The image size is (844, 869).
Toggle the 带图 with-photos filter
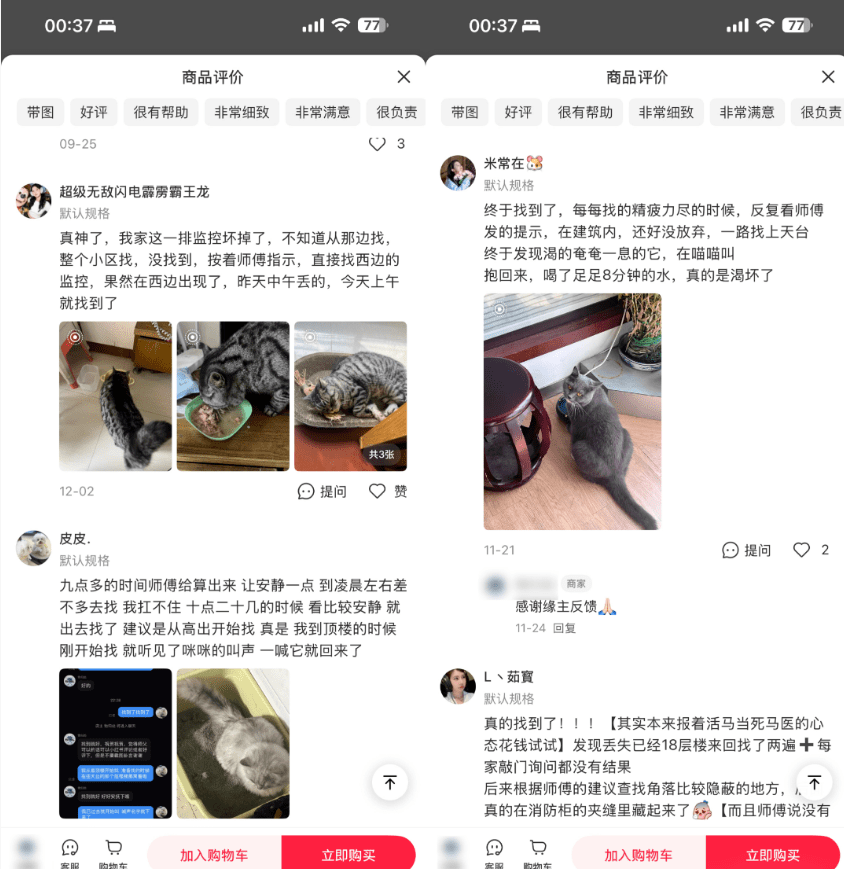[x=40, y=112]
